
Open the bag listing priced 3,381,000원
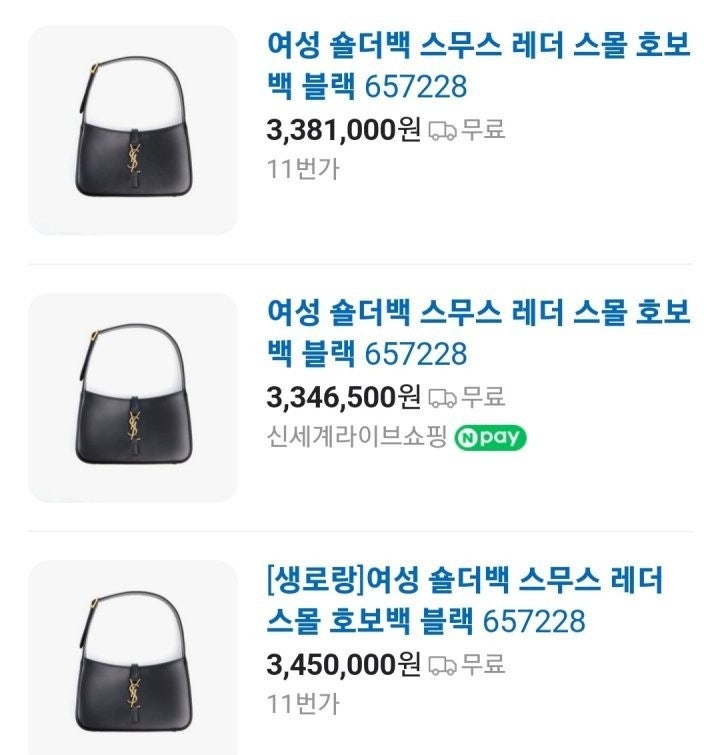tap(478, 64)
